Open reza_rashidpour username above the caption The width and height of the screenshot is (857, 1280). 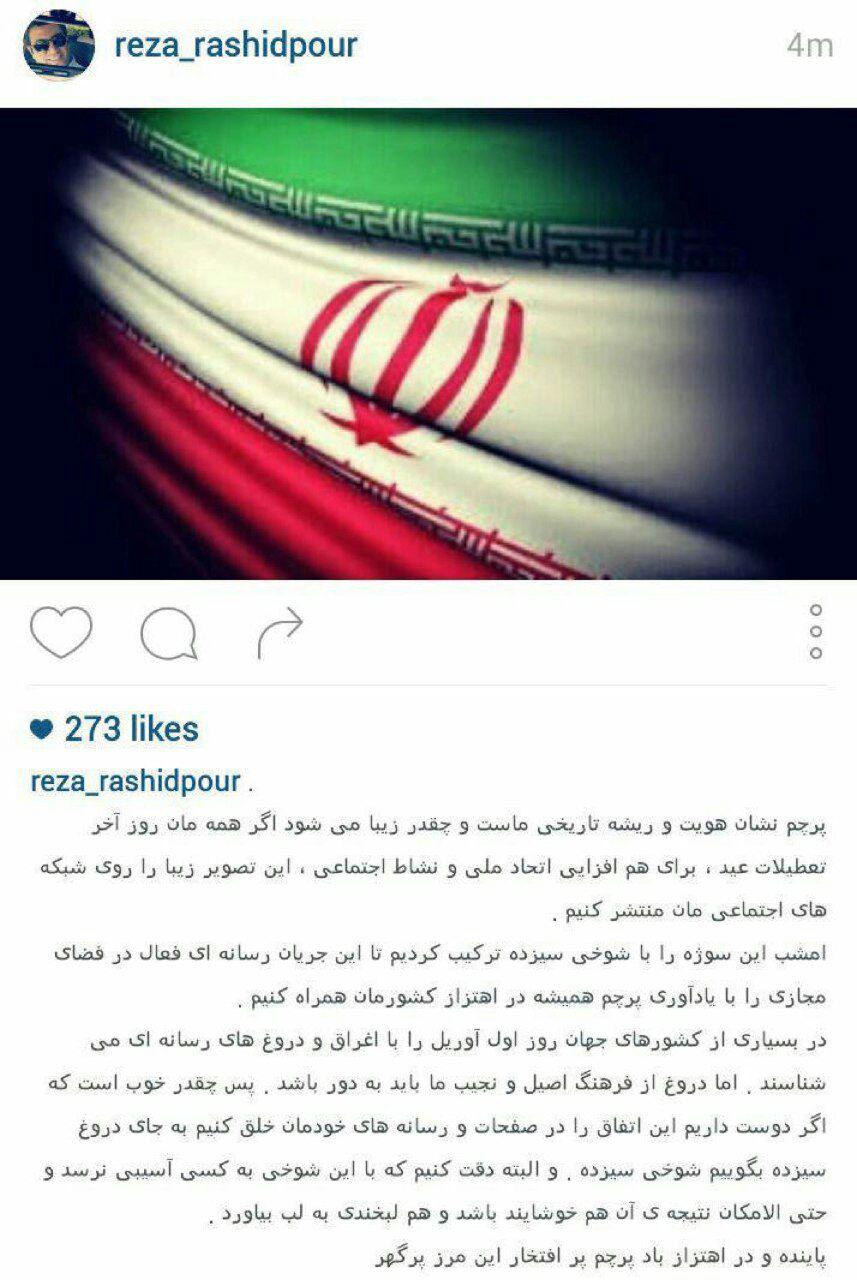click(x=136, y=781)
